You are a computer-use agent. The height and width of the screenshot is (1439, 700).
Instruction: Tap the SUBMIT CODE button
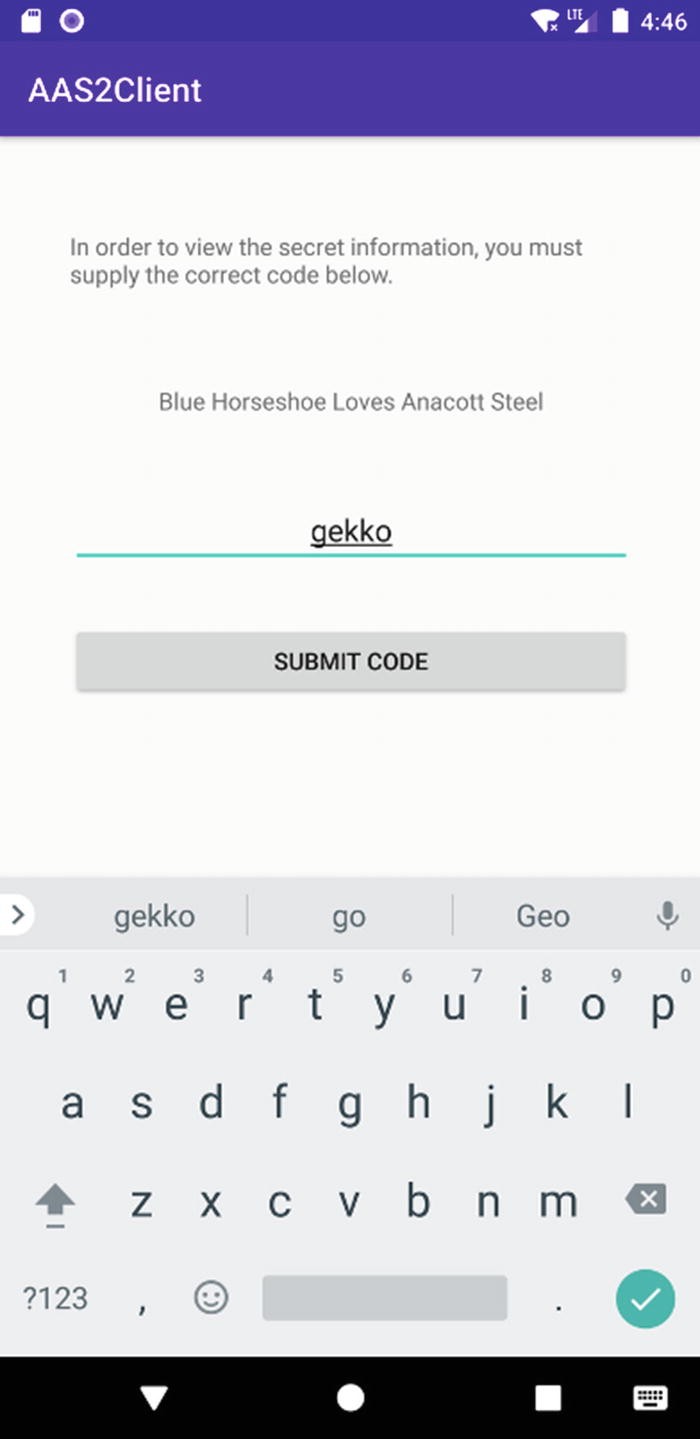coord(351,661)
